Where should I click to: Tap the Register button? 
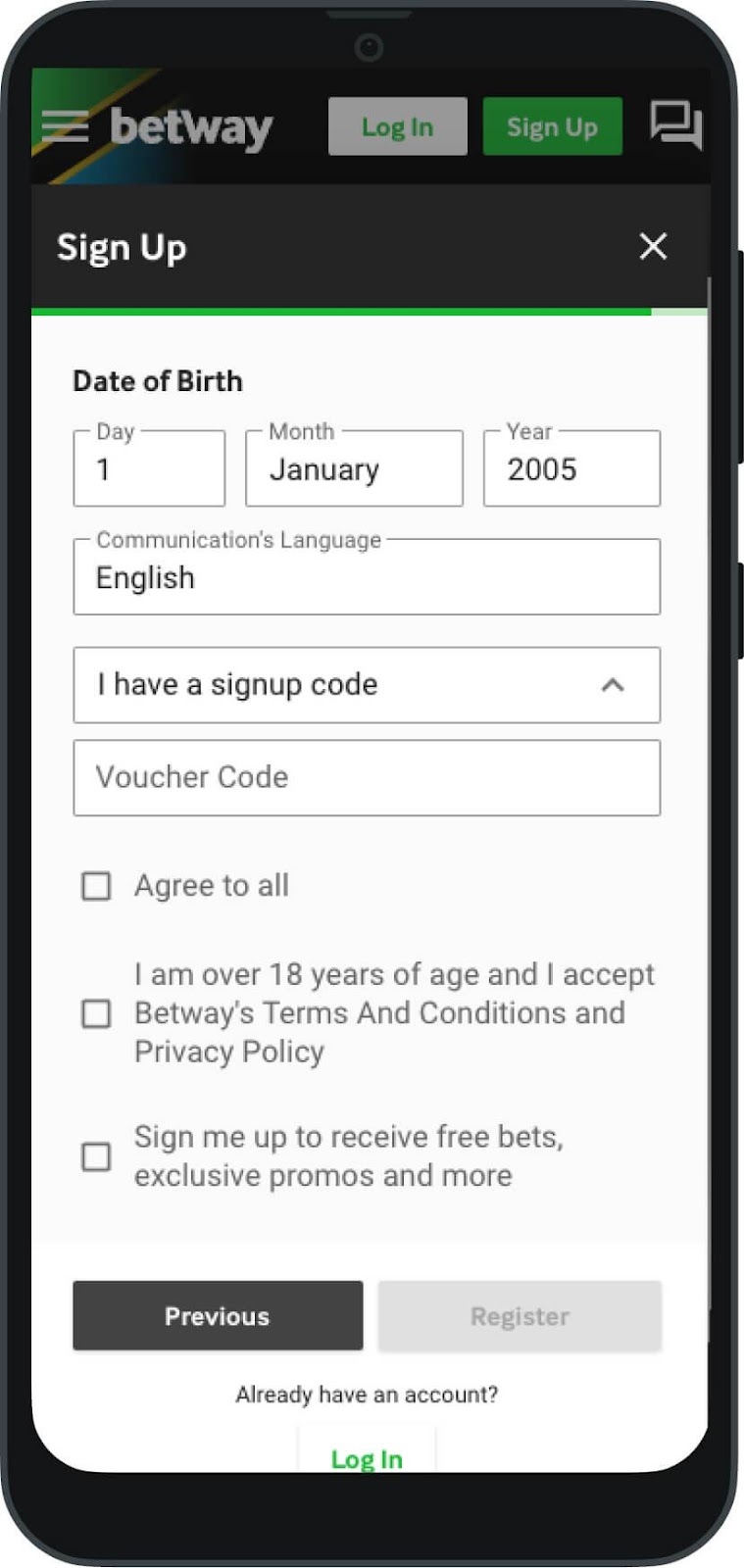coord(520,1316)
